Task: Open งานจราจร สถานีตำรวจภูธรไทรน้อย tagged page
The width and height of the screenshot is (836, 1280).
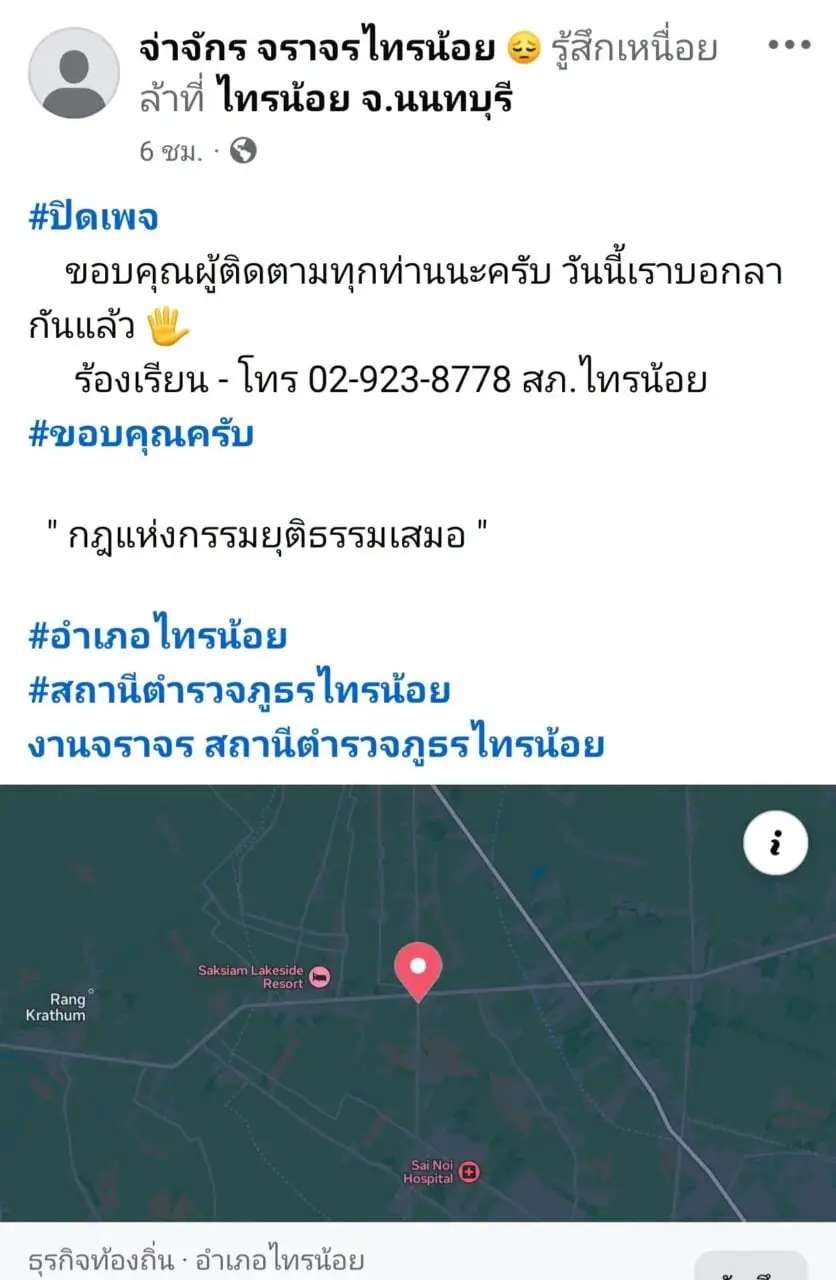Action: click(316, 745)
